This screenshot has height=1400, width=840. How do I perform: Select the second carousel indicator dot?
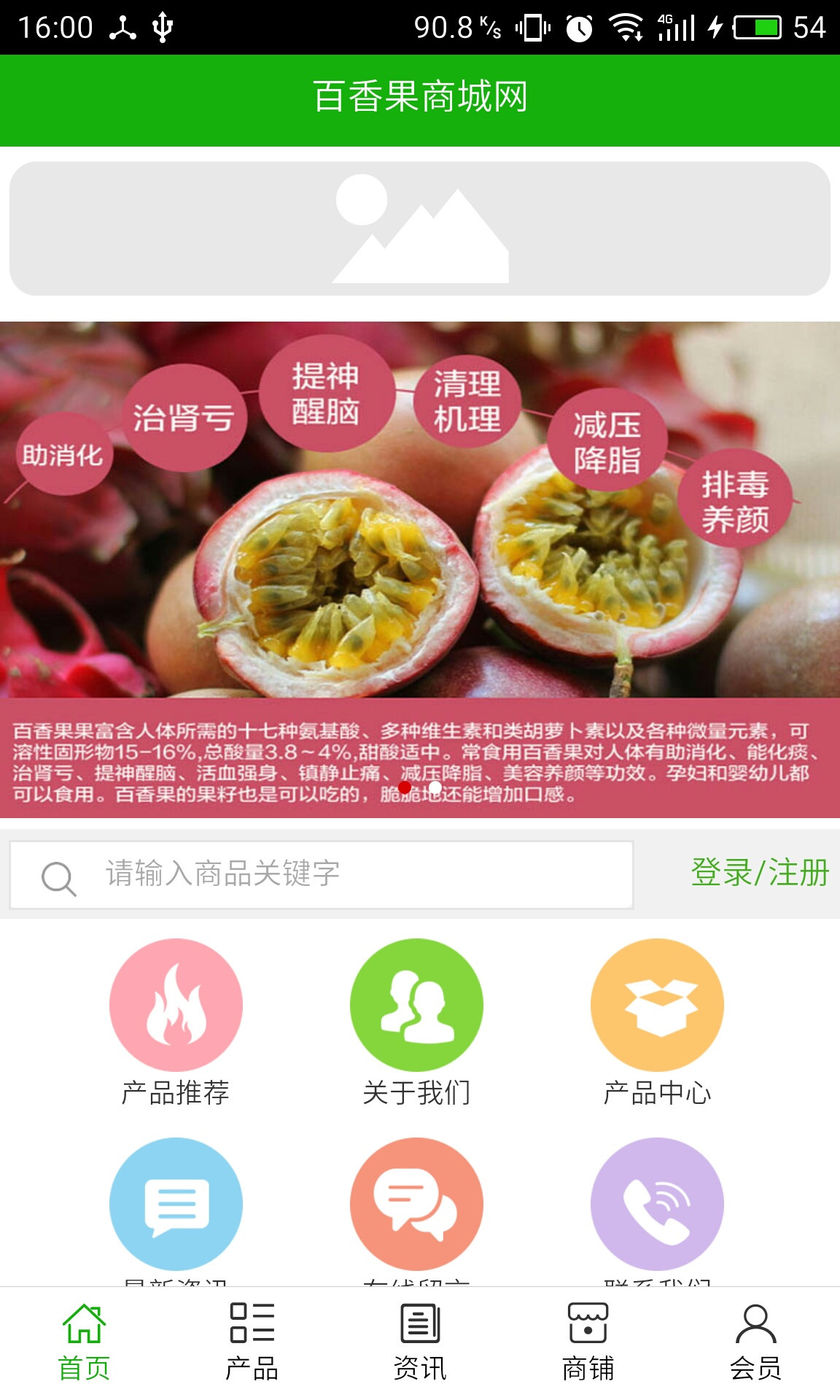pos(436,787)
